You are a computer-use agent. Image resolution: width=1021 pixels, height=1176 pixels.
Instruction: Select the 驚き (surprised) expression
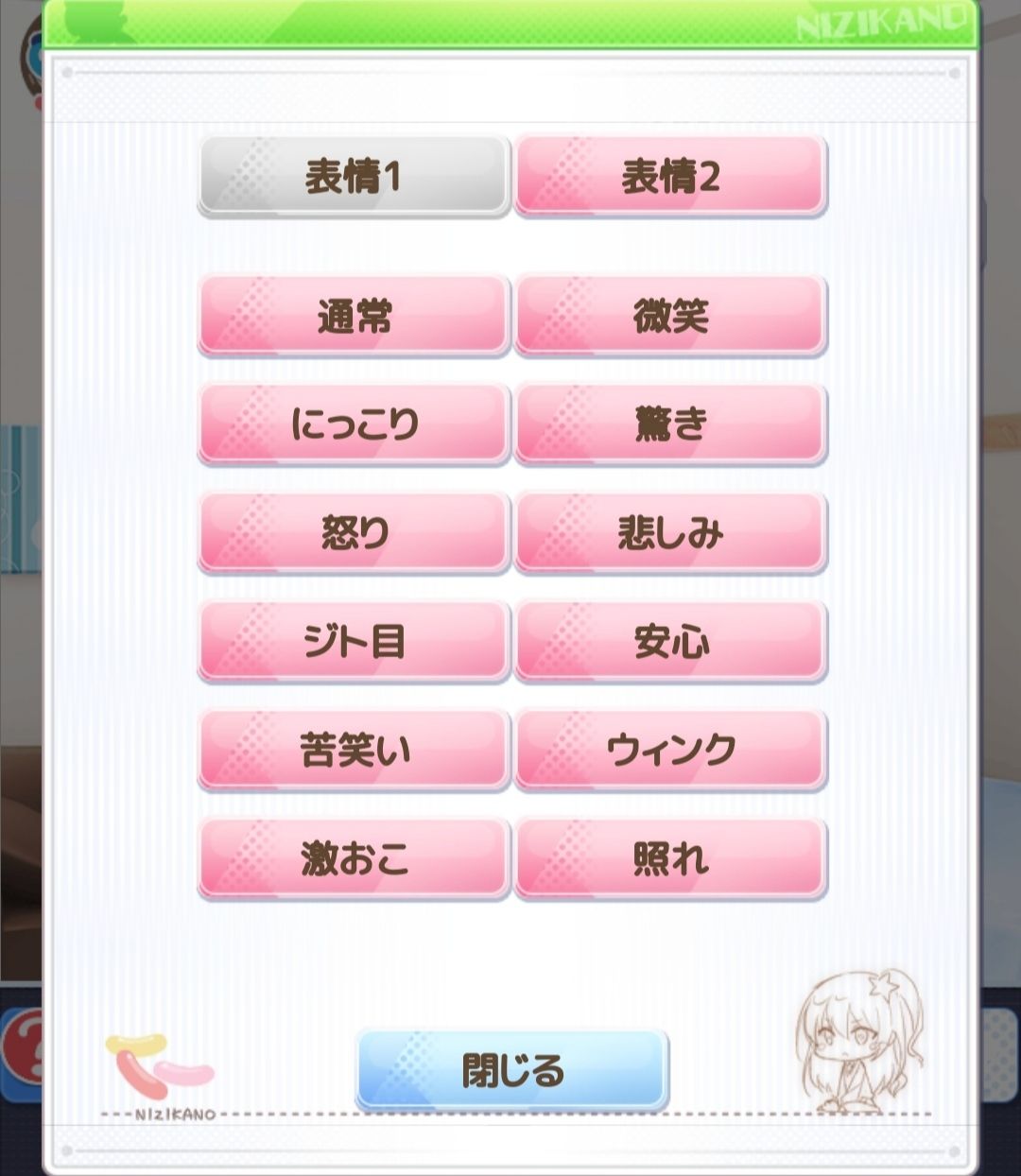coord(669,424)
